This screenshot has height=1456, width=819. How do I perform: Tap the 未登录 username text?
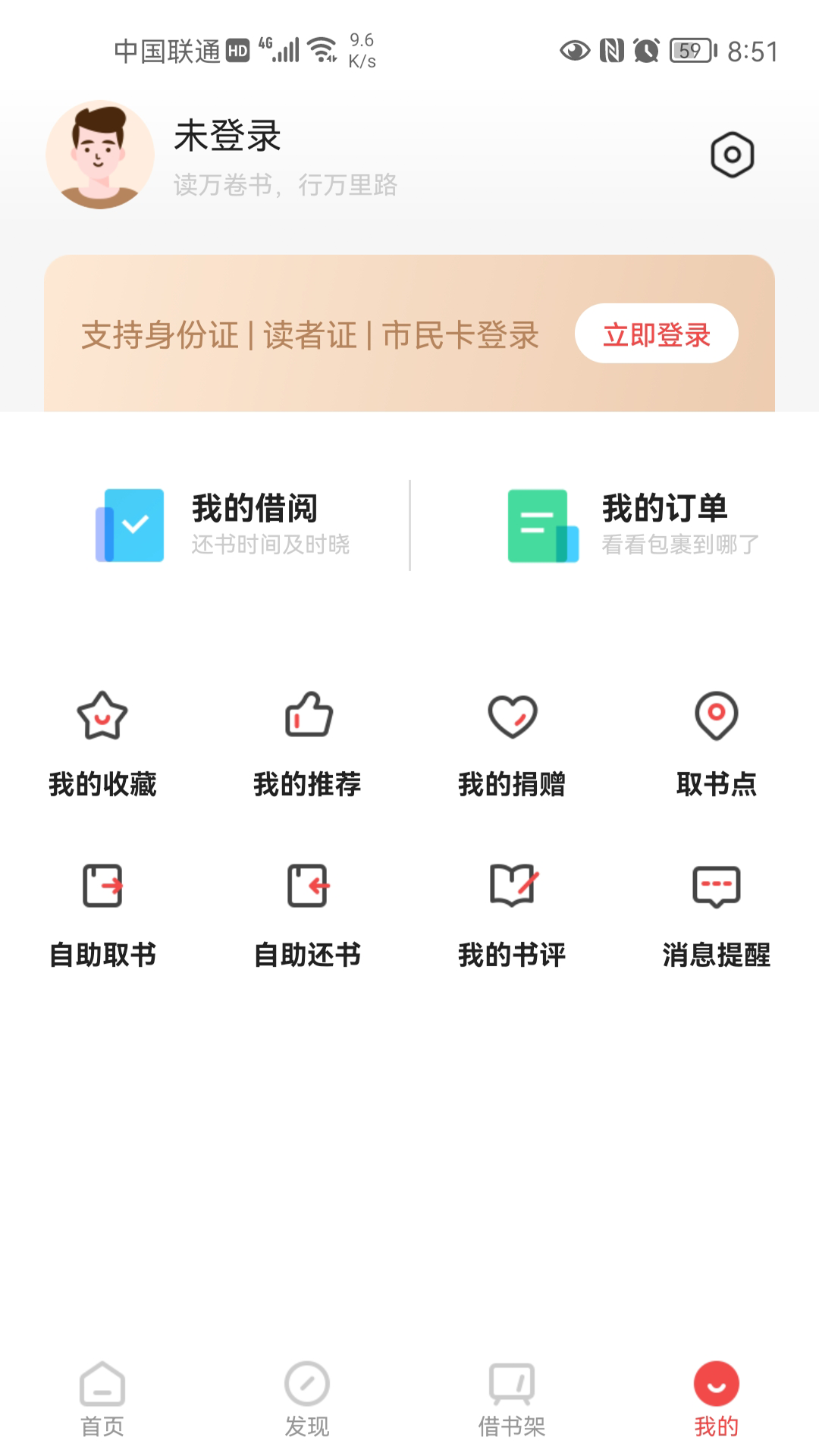coord(225,136)
